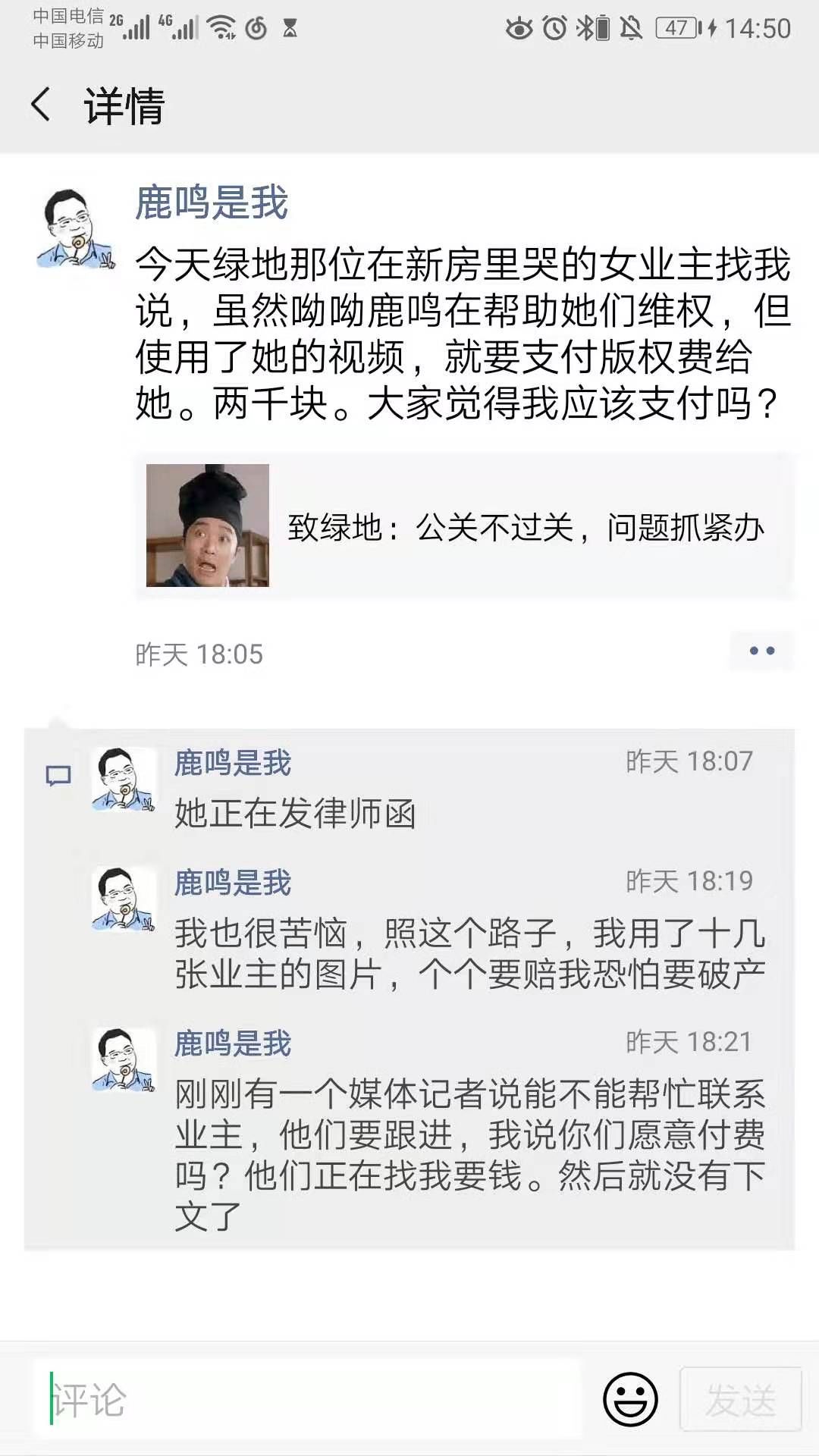Tap commenter avatar on the 18:21 comment

124,1060
